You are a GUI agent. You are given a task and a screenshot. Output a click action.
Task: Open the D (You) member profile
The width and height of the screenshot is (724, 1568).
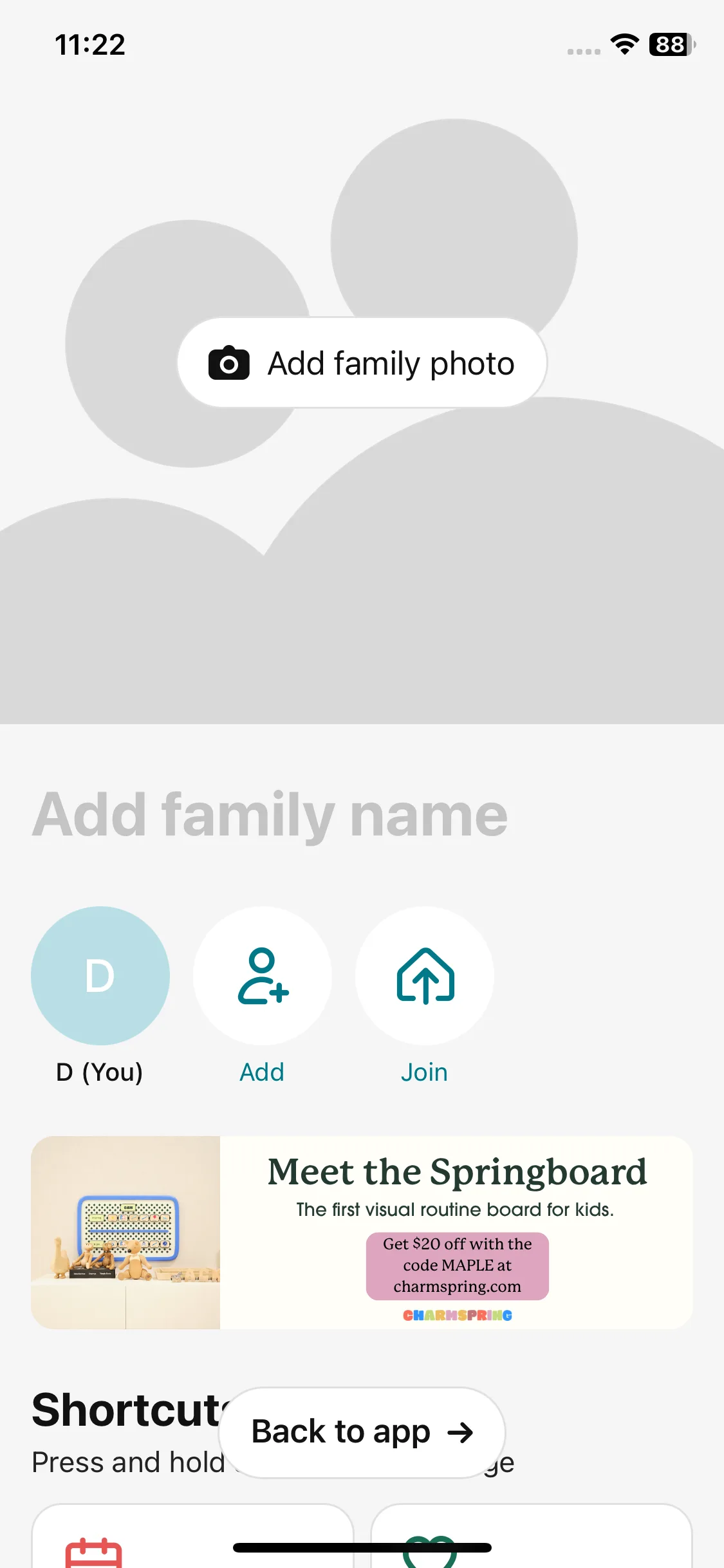click(100, 976)
